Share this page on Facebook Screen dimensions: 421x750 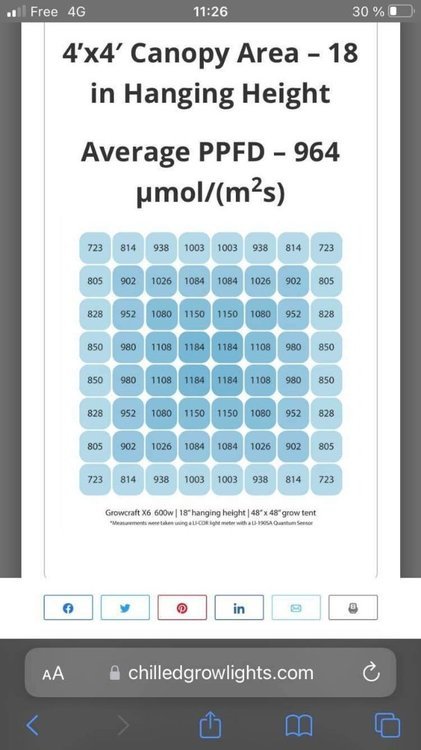coord(68,607)
